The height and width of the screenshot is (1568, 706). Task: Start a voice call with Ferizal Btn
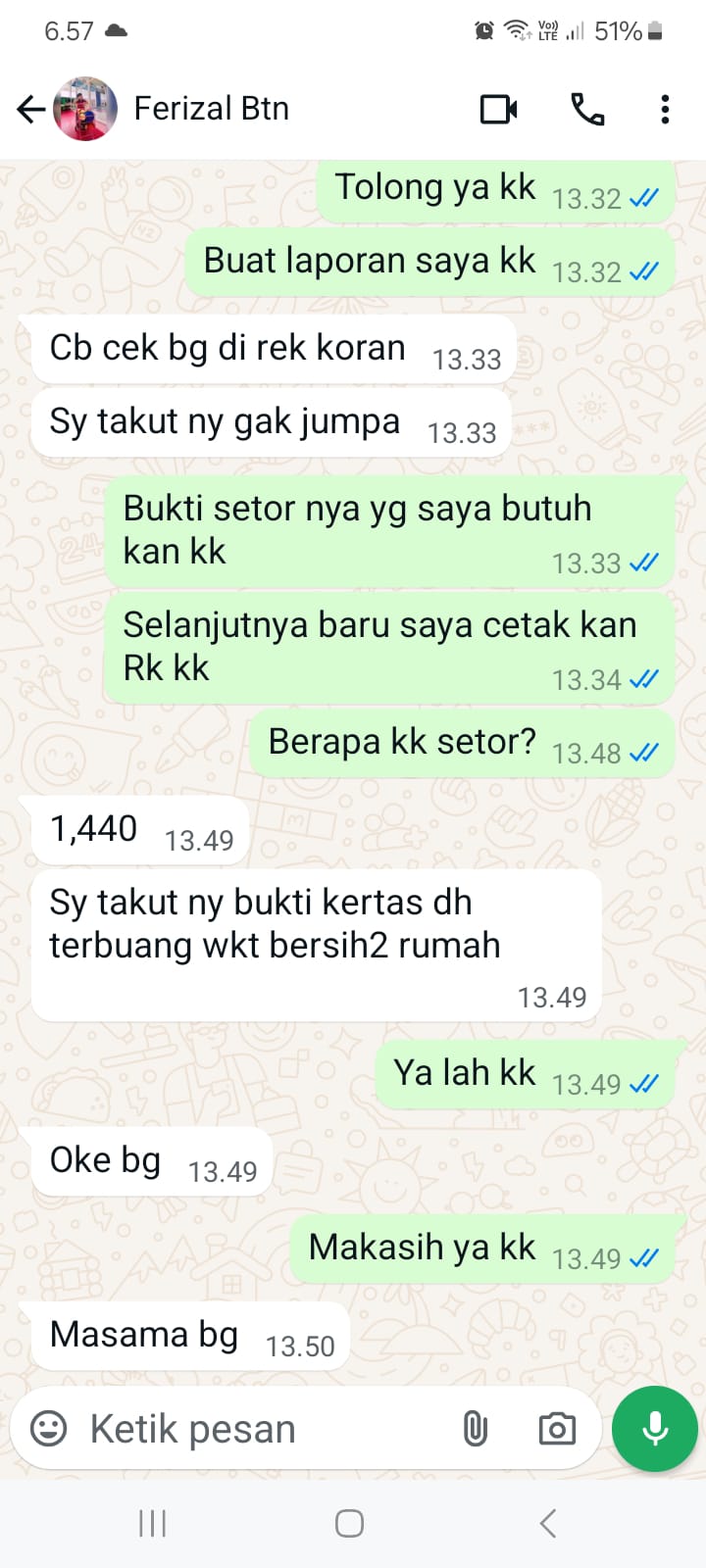point(587,109)
